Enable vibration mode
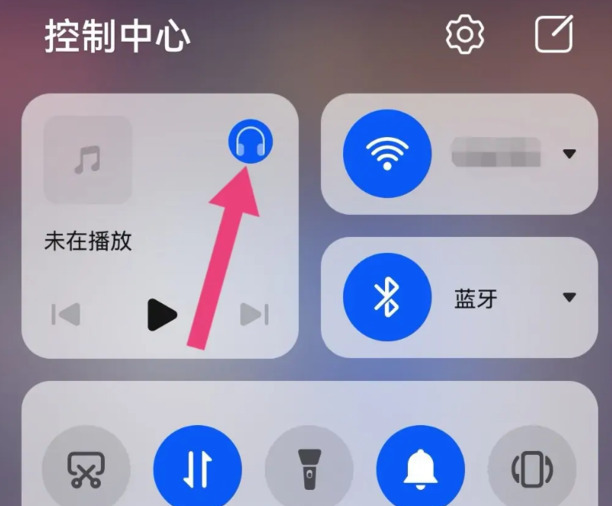612x506 pixels. point(531,469)
